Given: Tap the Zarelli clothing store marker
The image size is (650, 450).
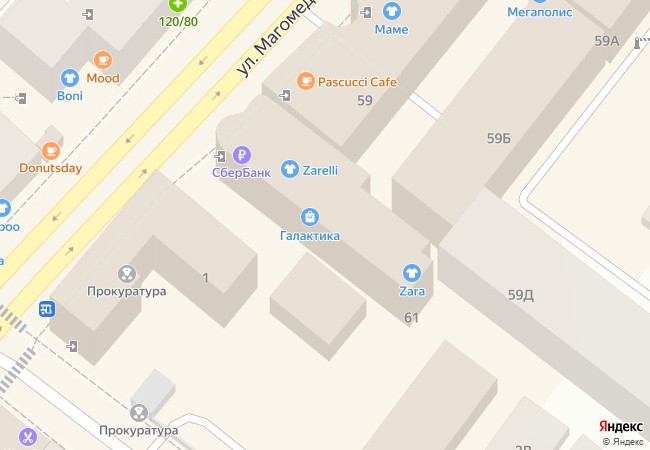Looking at the screenshot, I should 290,169.
